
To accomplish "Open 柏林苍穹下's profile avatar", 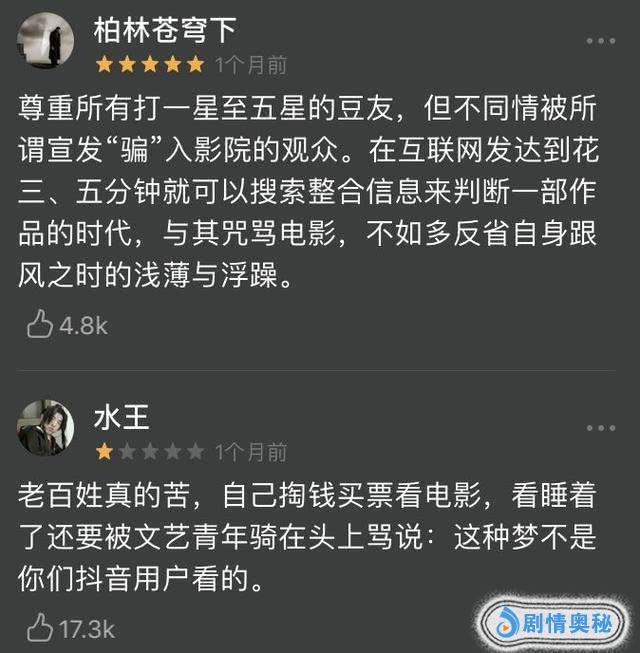I will pos(45,41).
